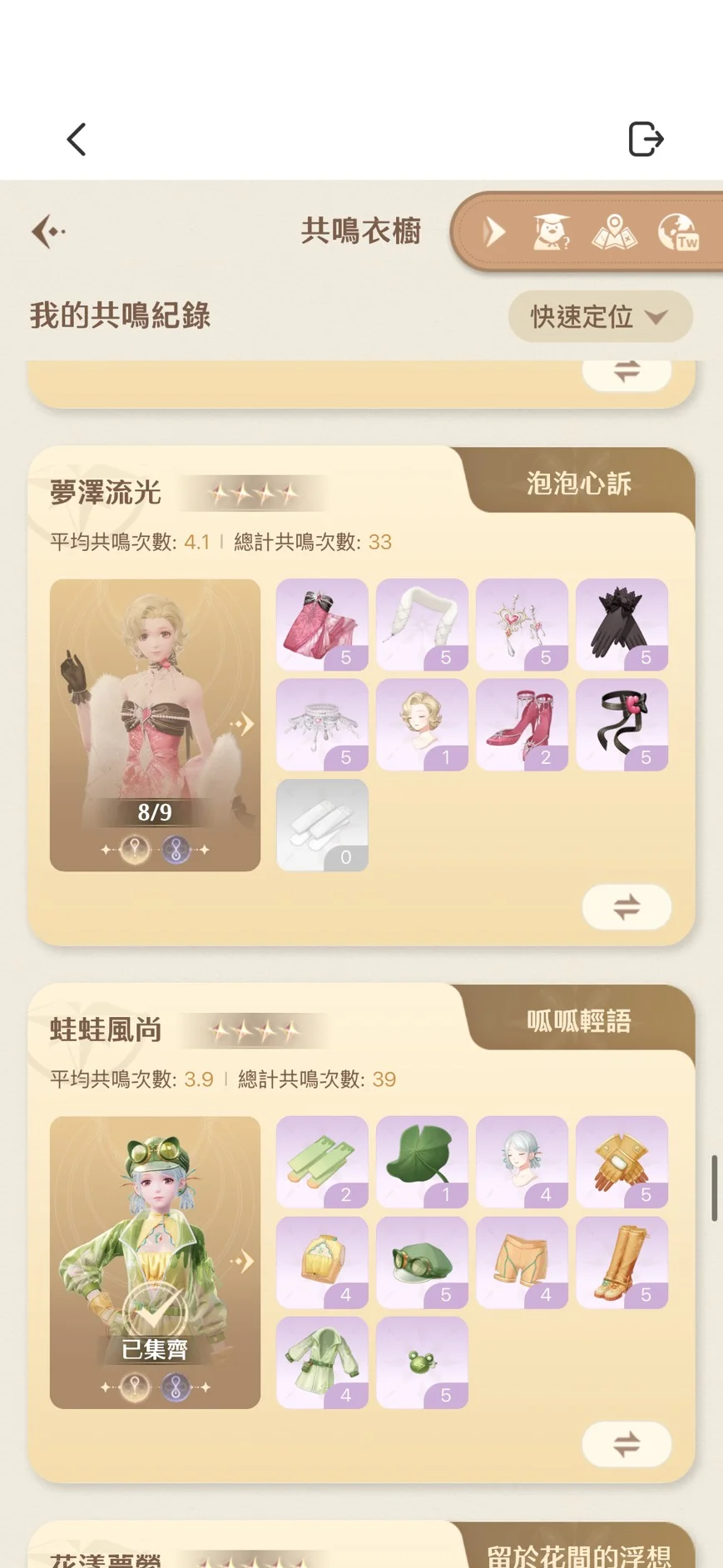Go back with the top-left arrow
Screen dimensions: 723x1568
(x=77, y=140)
